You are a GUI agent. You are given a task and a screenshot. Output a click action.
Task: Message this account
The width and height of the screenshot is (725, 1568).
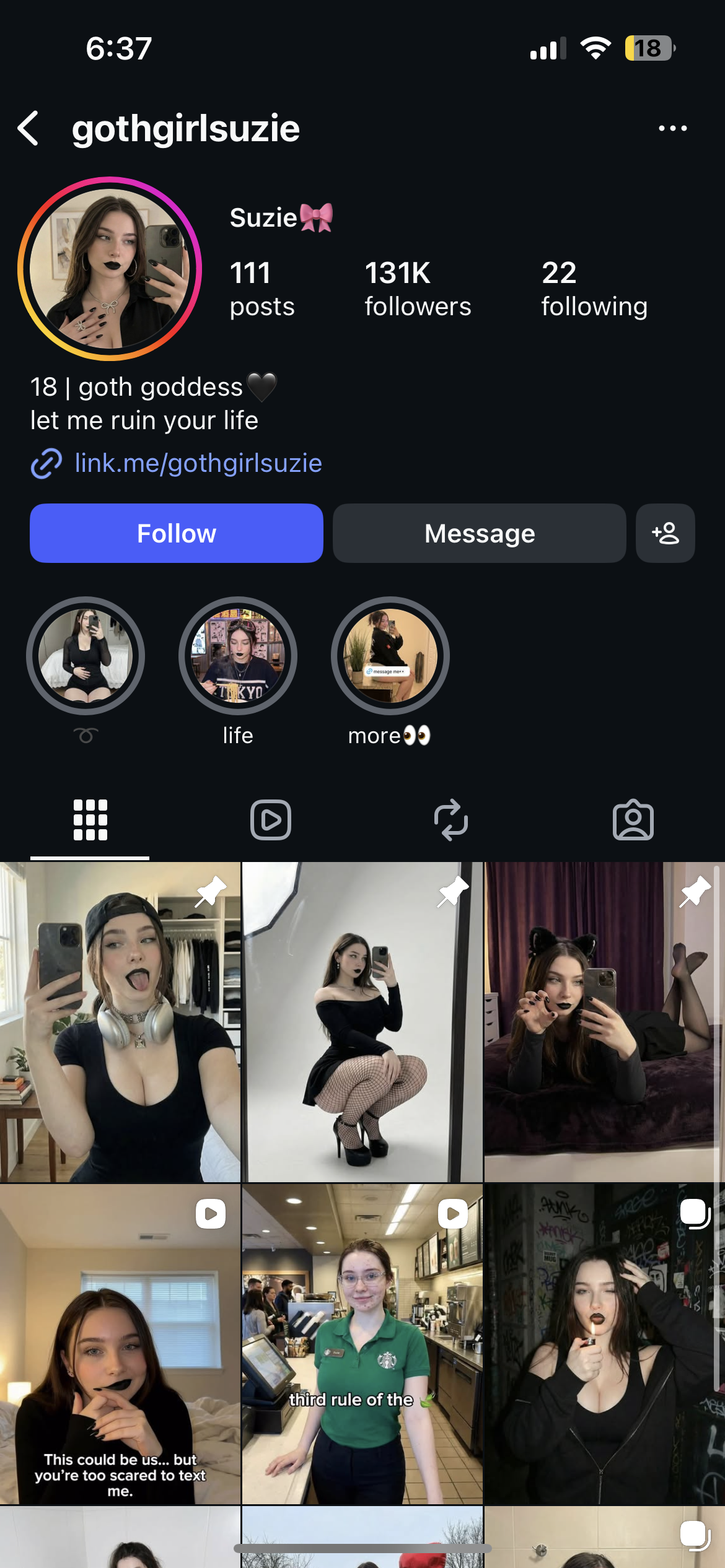[x=479, y=533]
